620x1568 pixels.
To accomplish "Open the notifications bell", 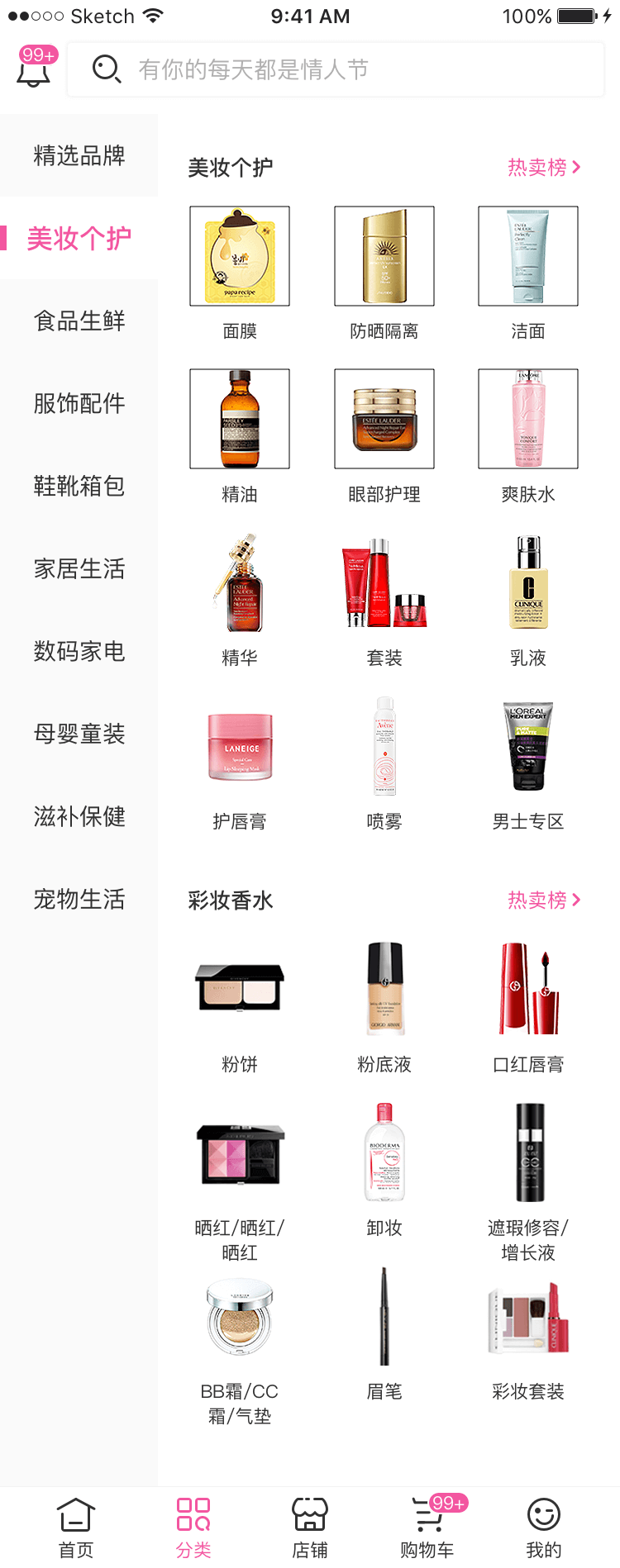I will (x=34, y=69).
